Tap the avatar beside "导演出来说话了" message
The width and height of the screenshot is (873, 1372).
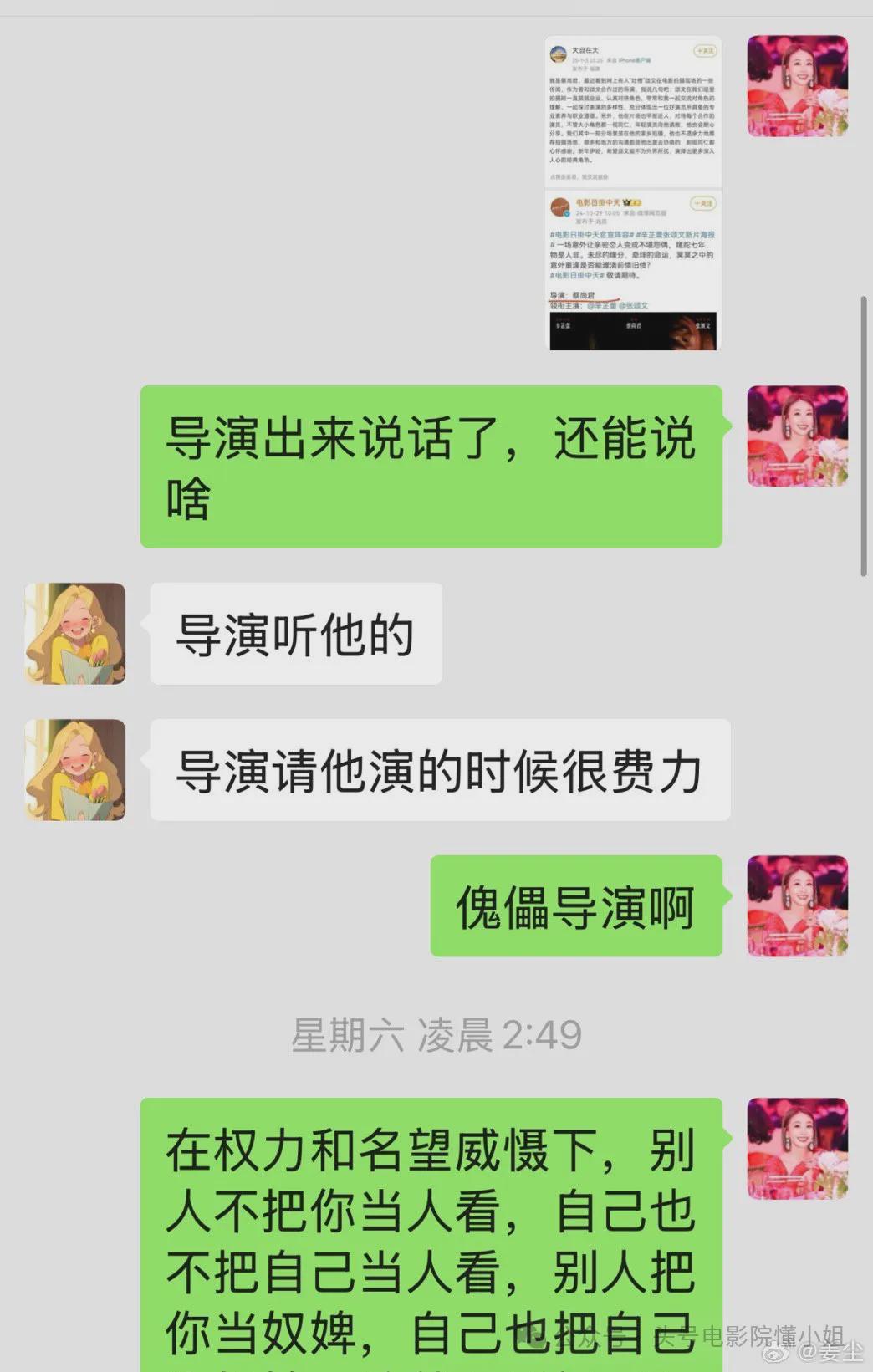(x=797, y=436)
